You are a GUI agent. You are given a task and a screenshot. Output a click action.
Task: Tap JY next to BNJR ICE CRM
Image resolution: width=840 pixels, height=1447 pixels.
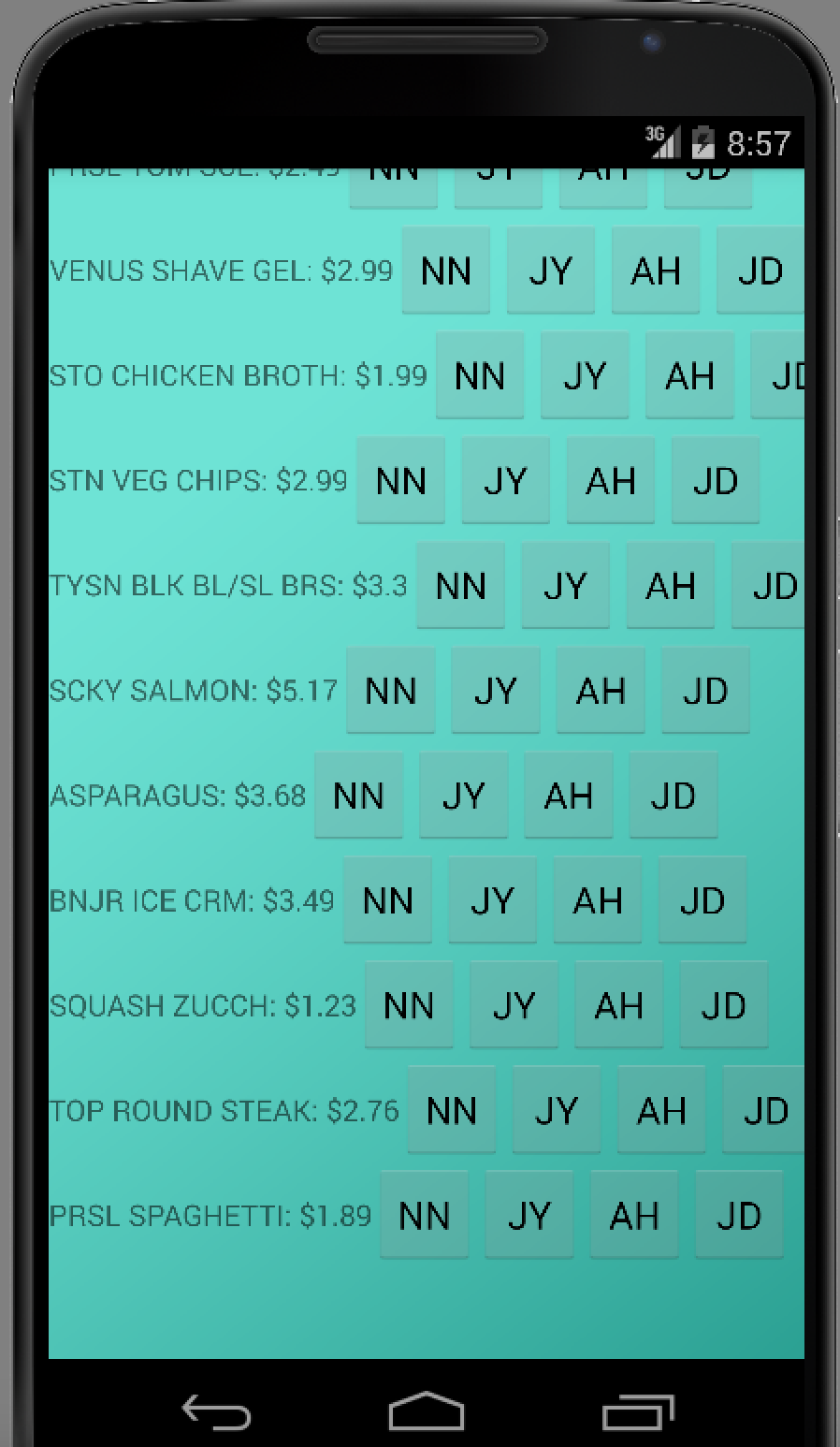coord(492,900)
